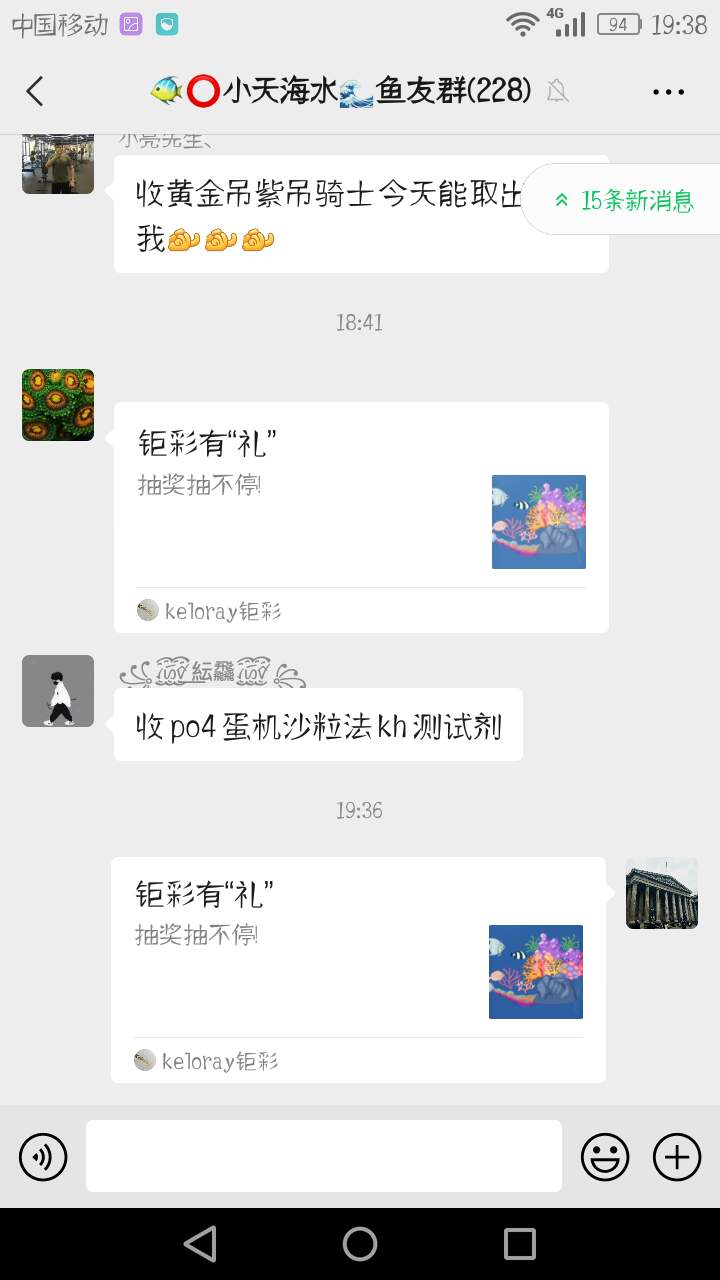Switch to voice message input

(x=43, y=1158)
